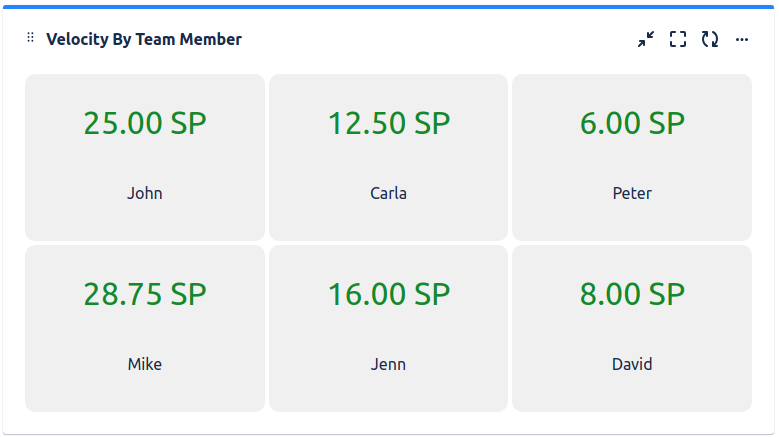Refresh the velocity gadget
The height and width of the screenshot is (437, 779).
(710, 39)
